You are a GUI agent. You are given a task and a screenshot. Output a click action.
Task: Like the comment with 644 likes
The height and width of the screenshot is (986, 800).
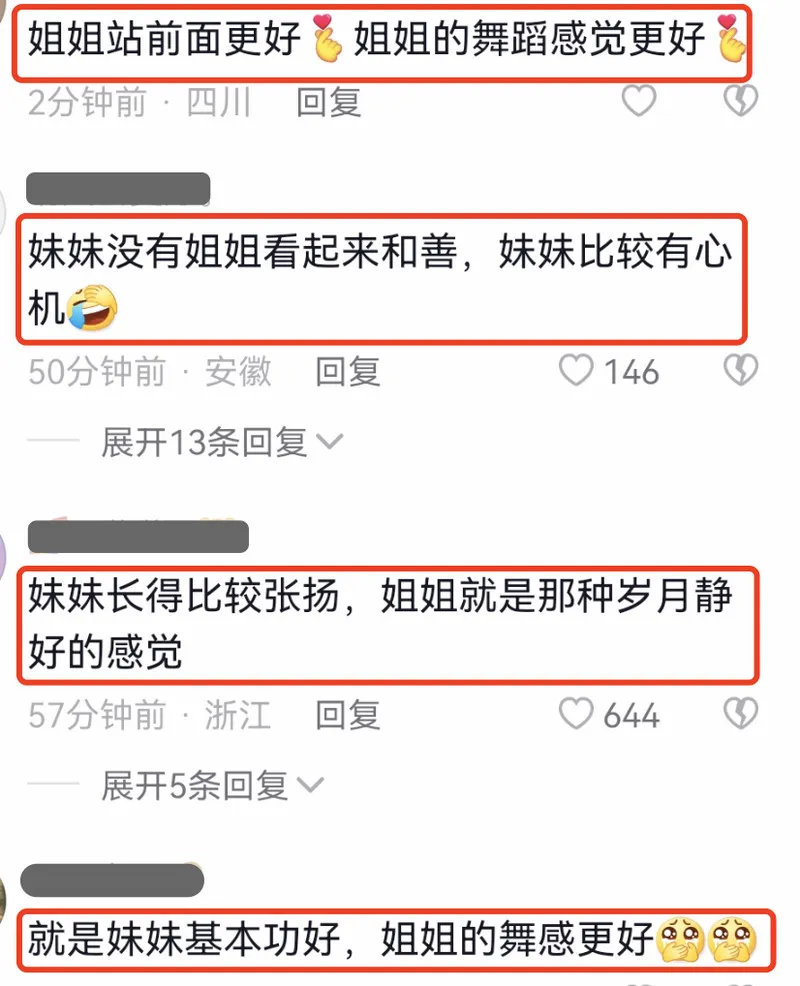[x=576, y=715]
